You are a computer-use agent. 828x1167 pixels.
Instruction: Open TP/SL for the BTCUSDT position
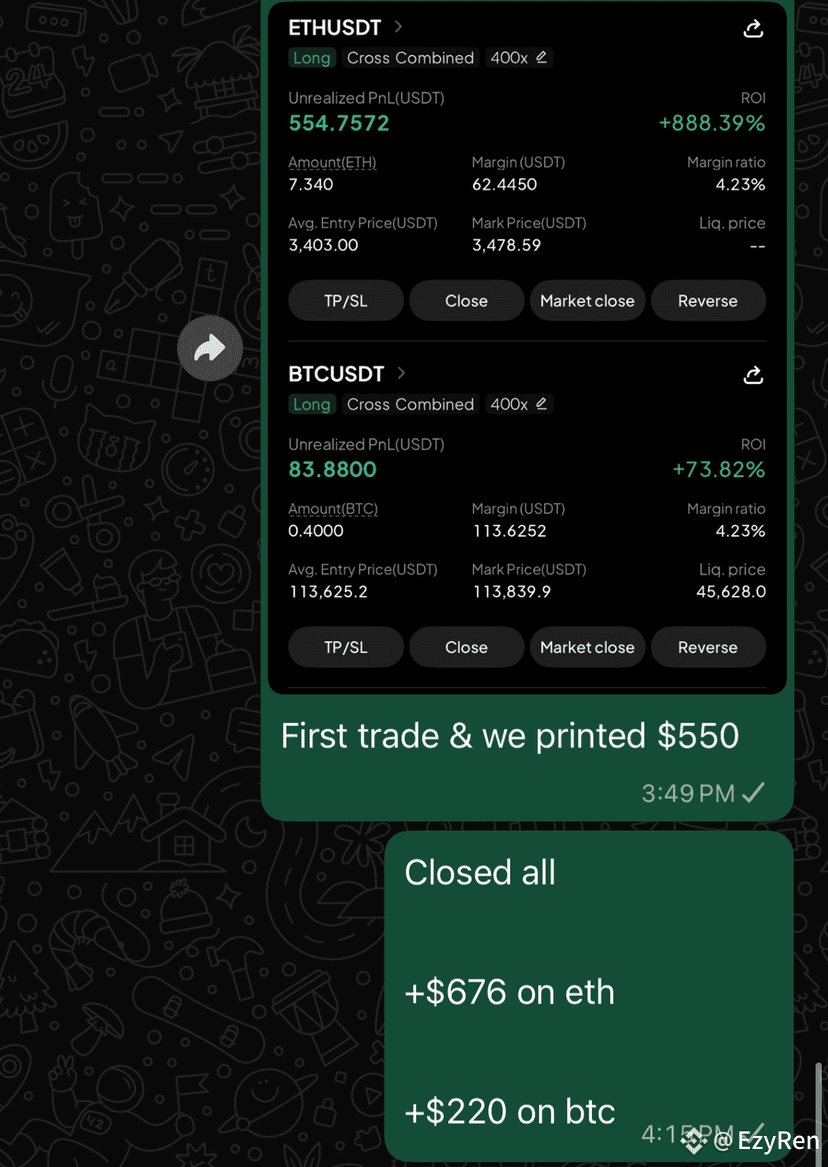[x=345, y=647]
